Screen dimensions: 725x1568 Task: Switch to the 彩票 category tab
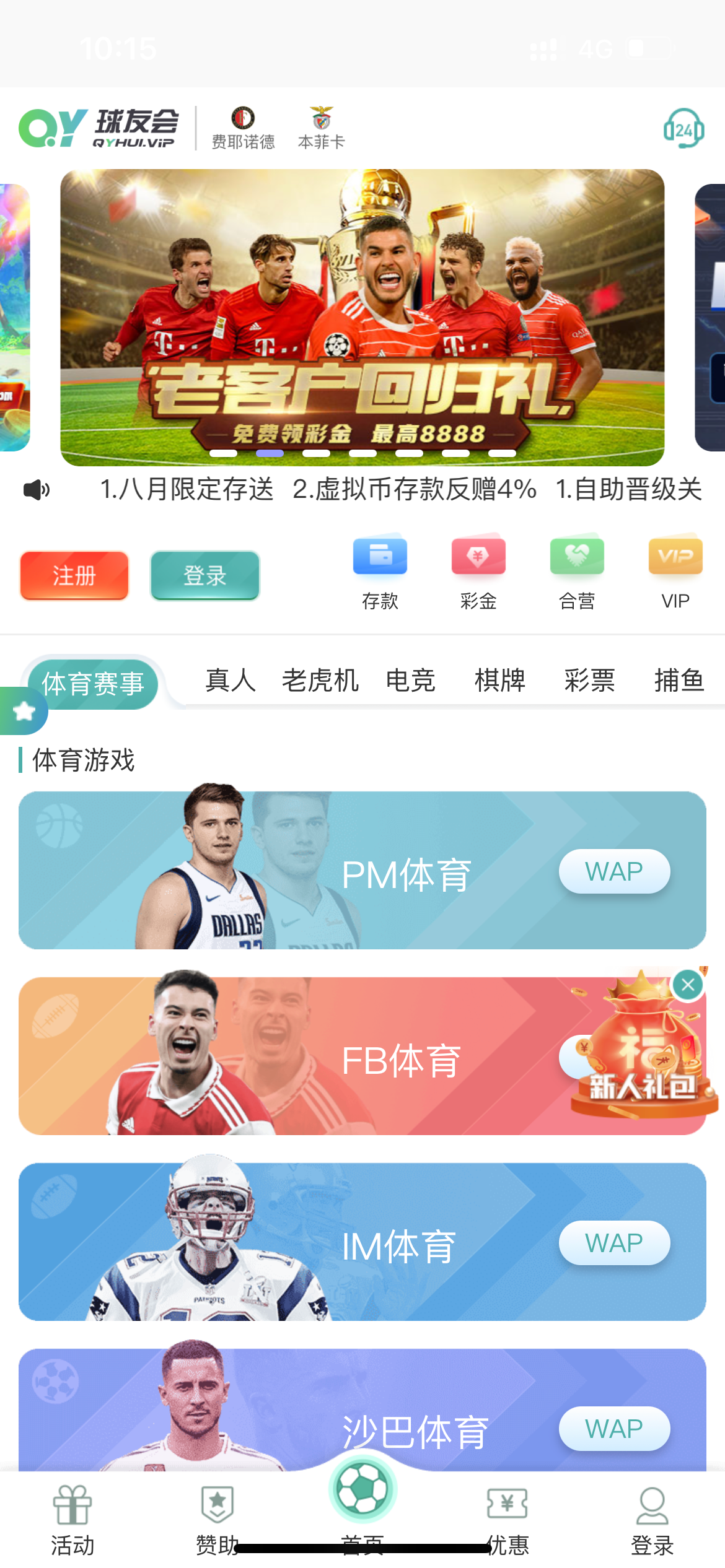(x=589, y=681)
